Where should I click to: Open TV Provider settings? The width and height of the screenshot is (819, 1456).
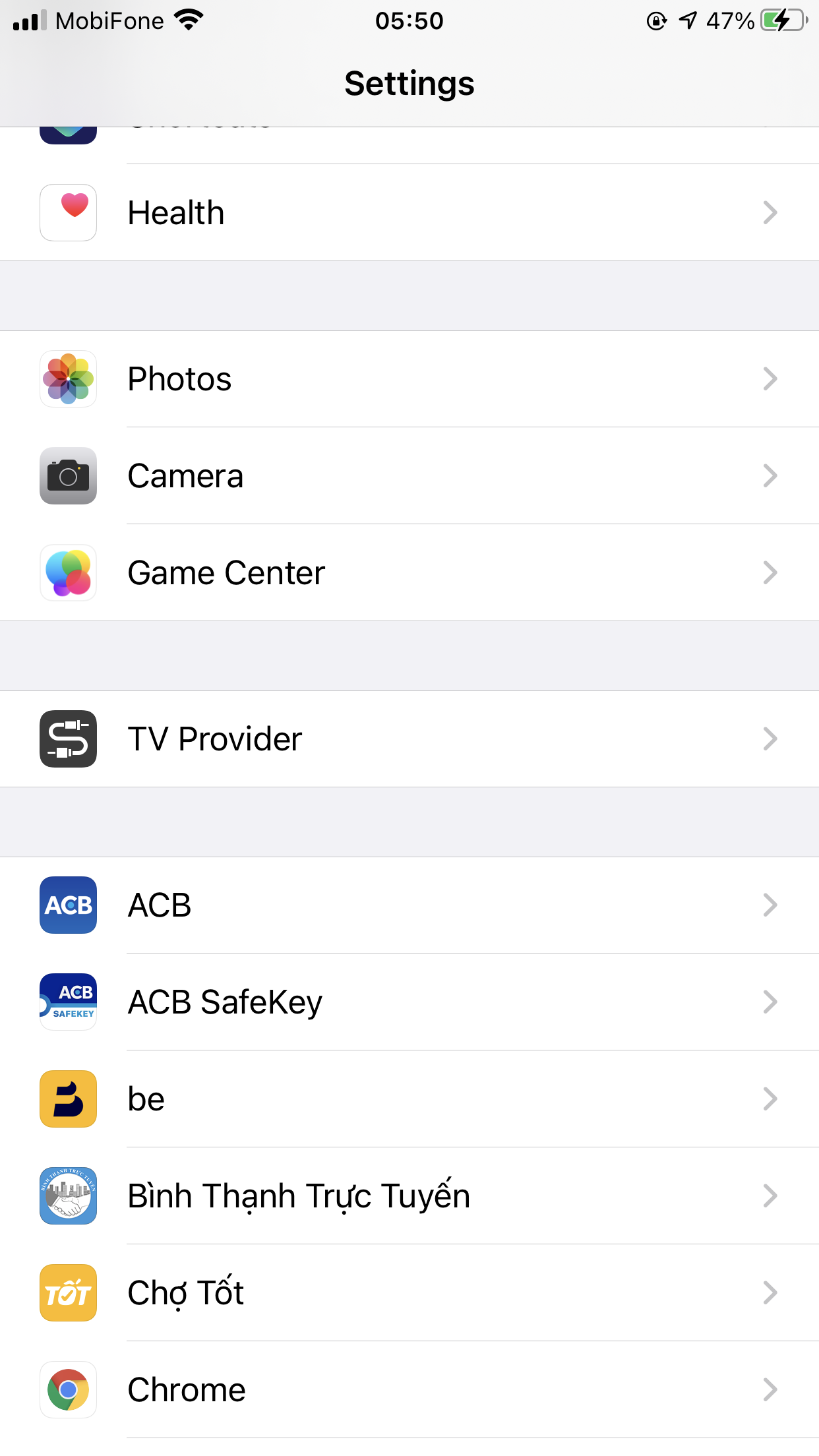pyautogui.click(x=409, y=739)
